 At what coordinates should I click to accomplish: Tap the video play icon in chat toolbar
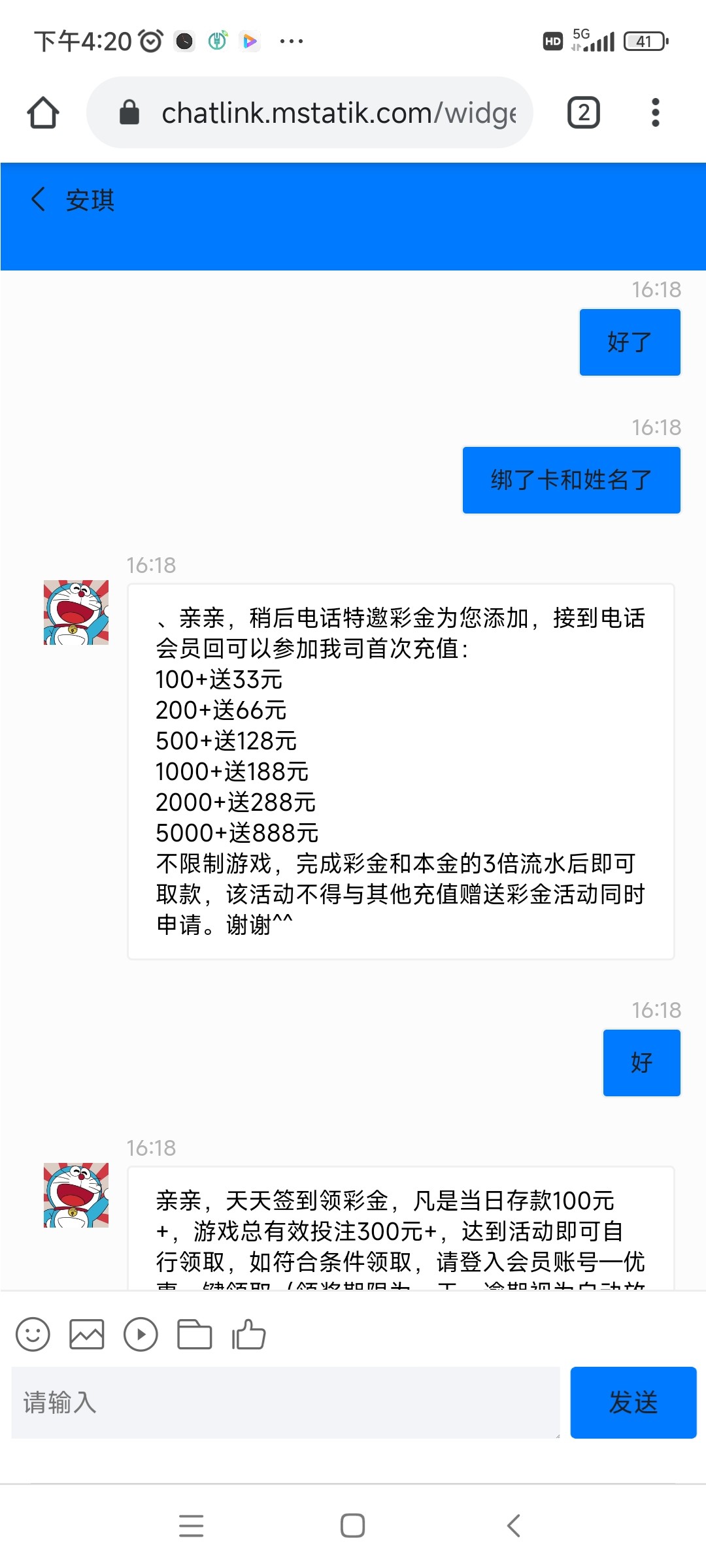tap(141, 1333)
